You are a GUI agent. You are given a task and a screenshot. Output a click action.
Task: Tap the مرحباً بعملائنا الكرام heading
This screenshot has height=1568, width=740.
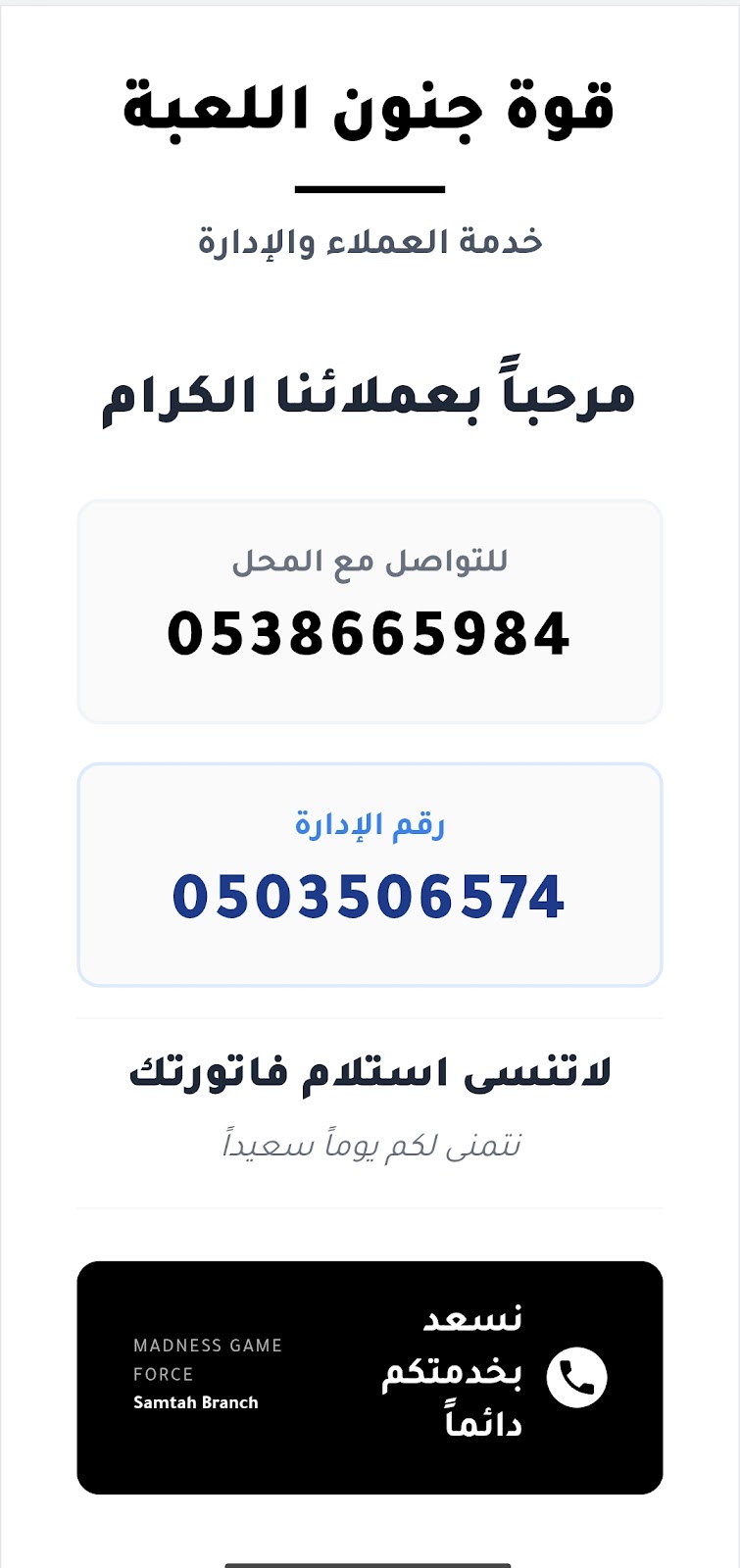(x=370, y=392)
